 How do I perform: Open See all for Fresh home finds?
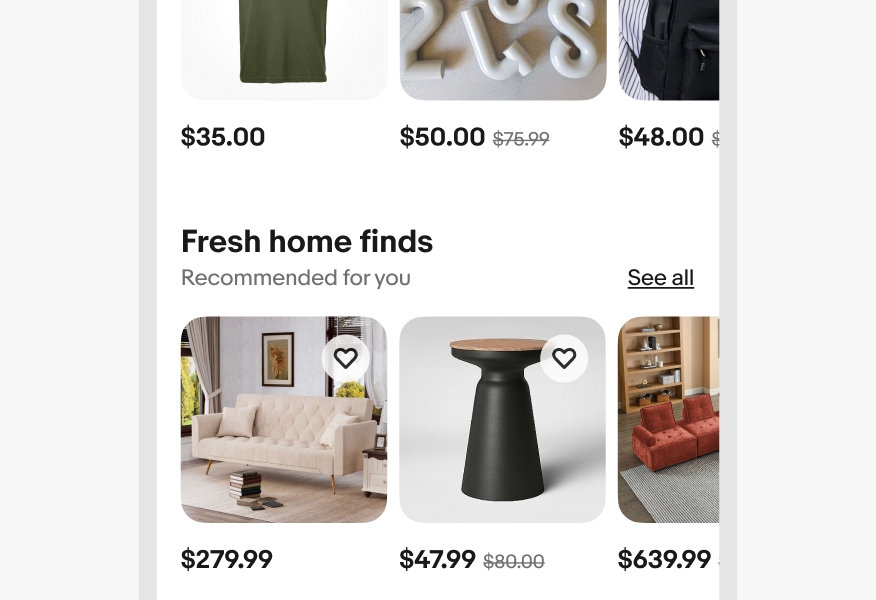[x=660, y=278]
